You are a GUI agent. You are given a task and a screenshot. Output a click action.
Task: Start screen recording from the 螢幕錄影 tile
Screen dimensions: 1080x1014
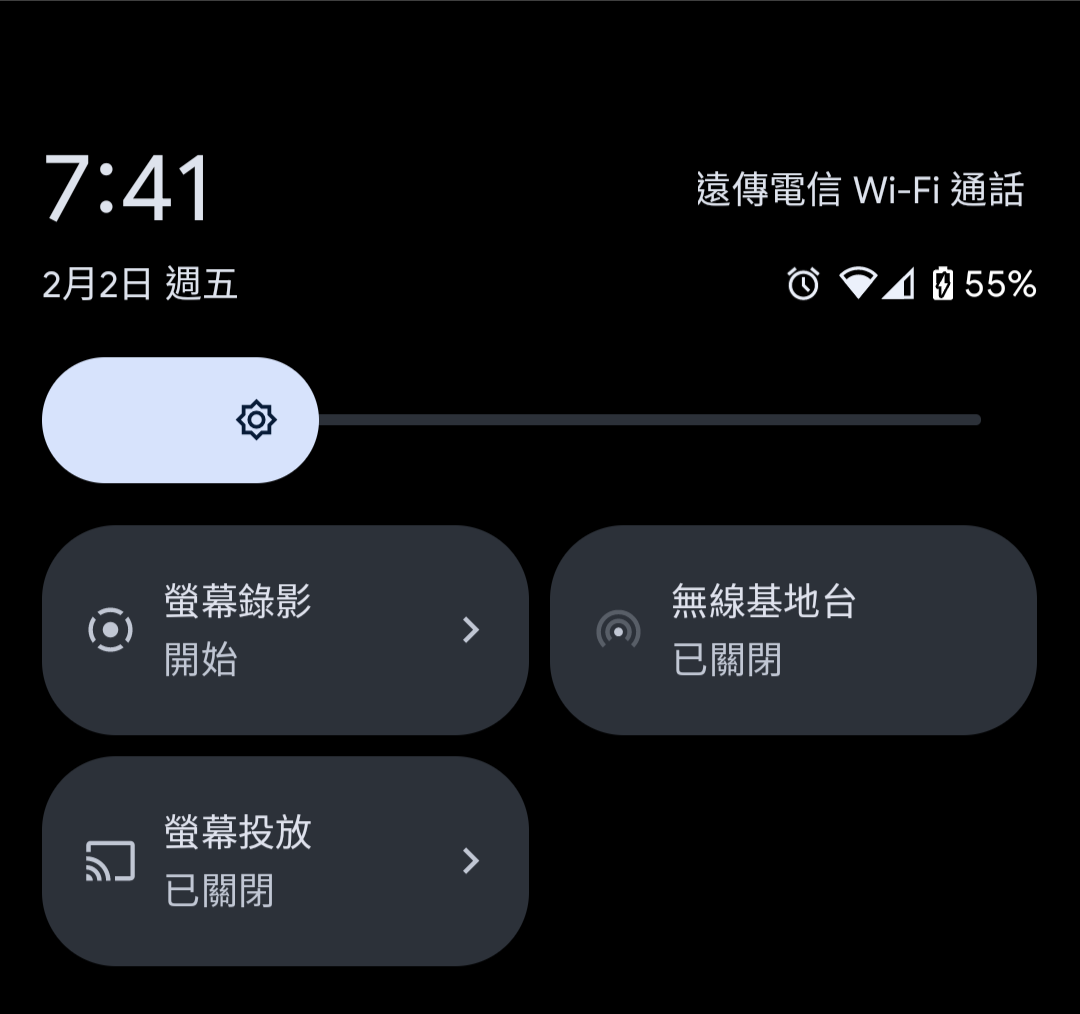[x=285, y=630]
